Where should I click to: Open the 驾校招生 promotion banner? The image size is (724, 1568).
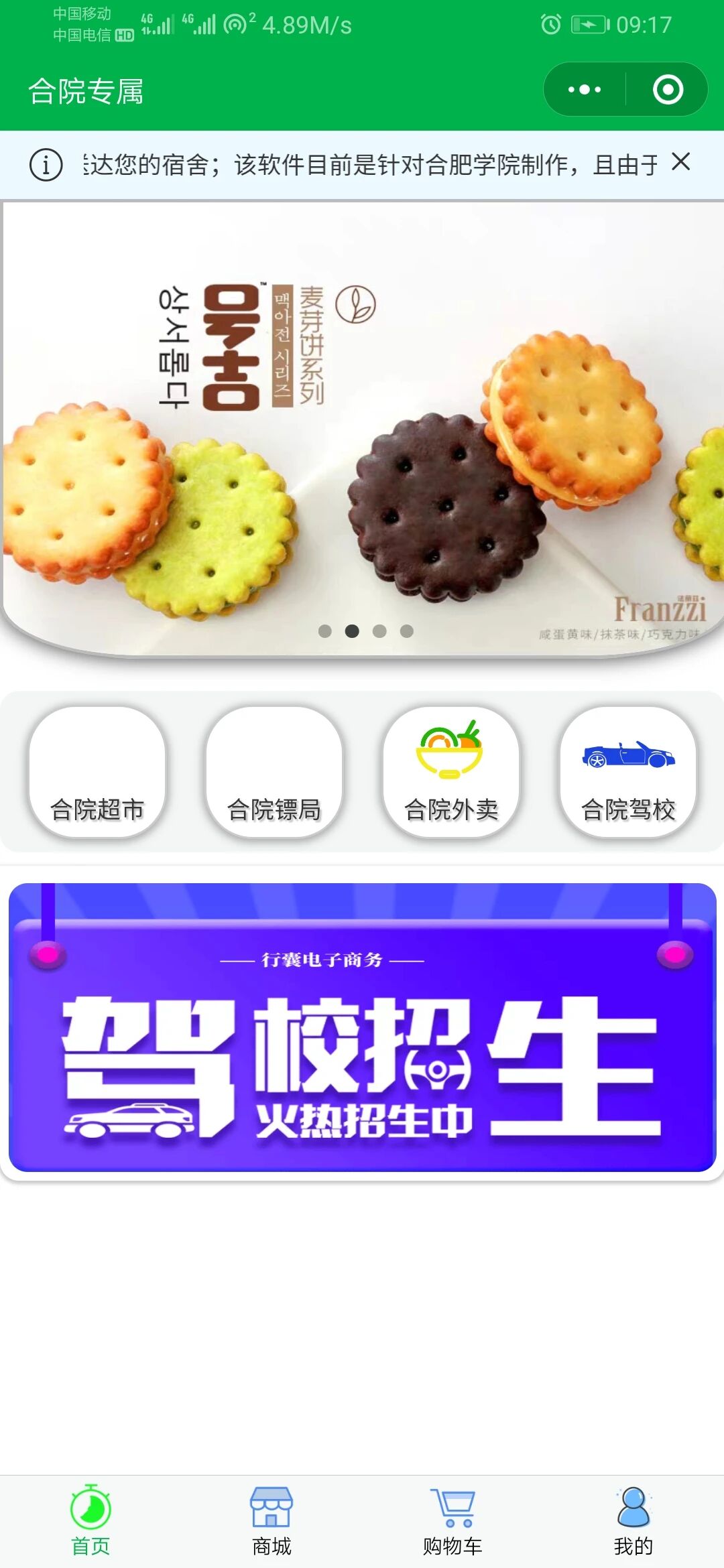click(362, 1027)
